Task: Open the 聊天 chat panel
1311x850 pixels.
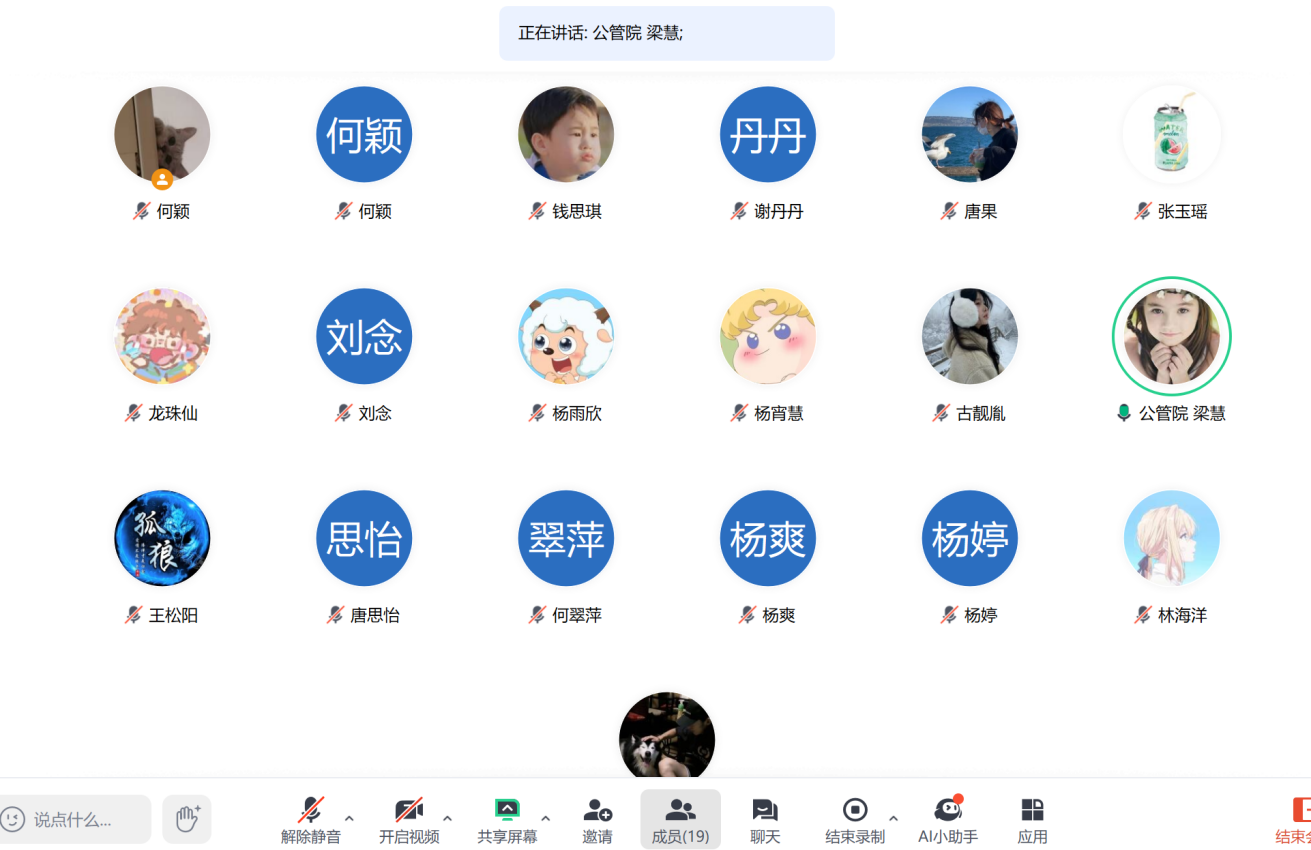Action: [765, 819]
